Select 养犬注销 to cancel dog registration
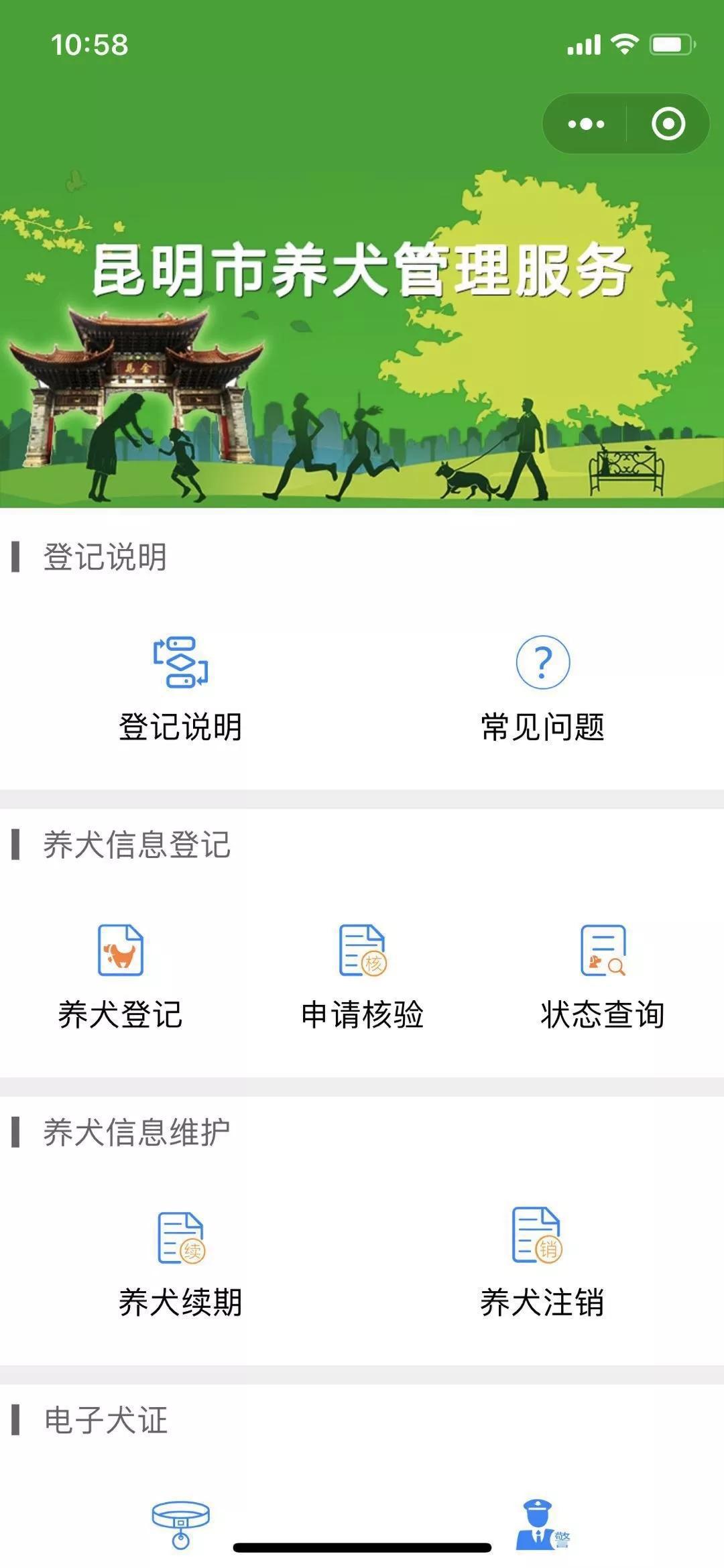 coord(542,1264)
